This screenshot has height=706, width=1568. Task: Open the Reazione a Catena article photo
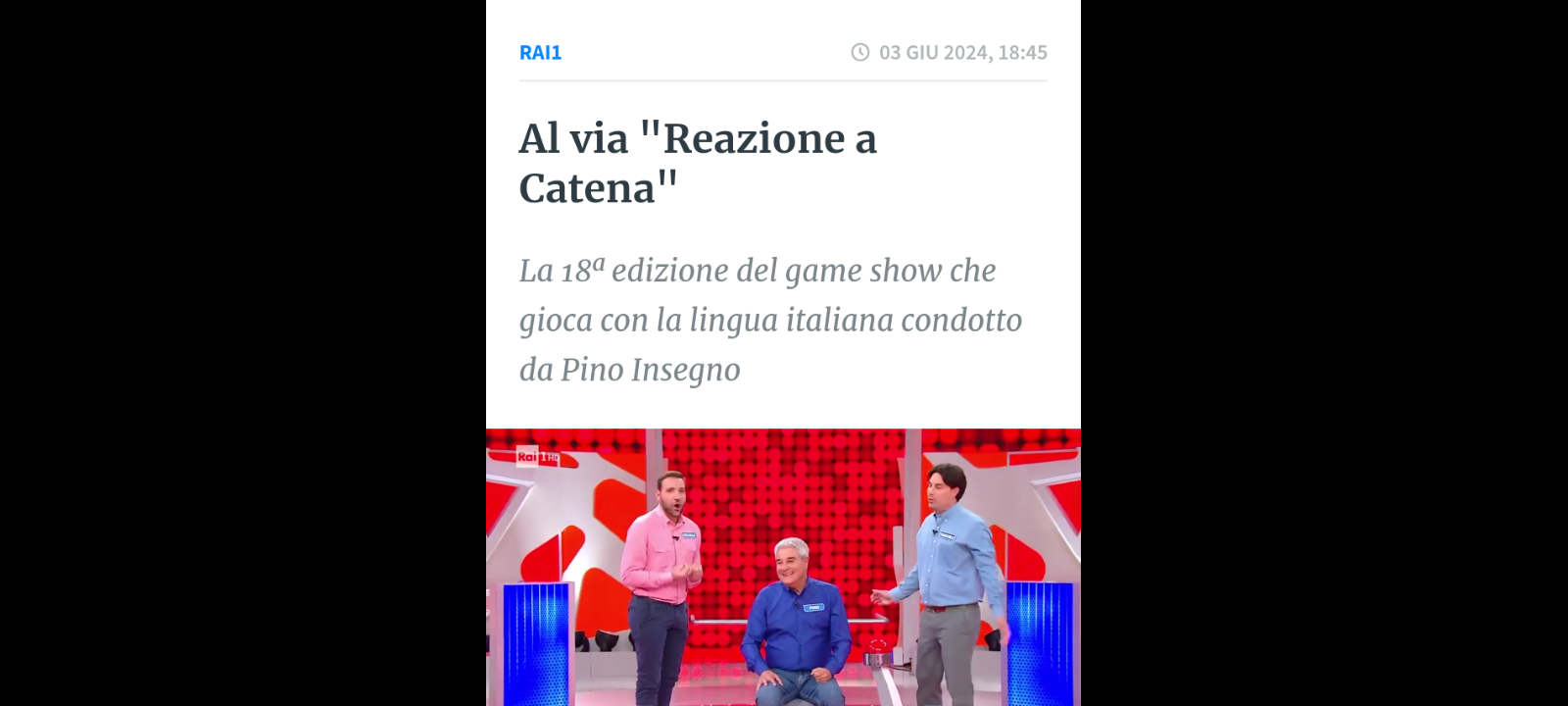[783, 567]
